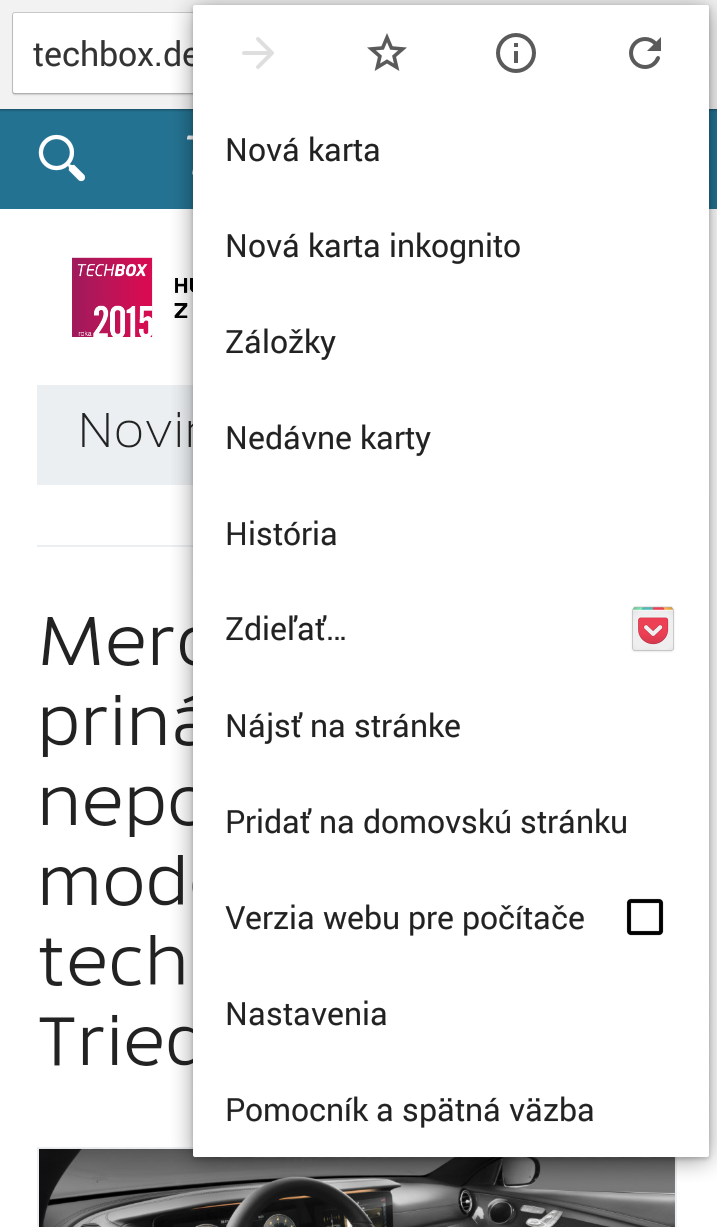Open Nová karta
This screenshot has width=717, height=1227.
pos(456,151)
